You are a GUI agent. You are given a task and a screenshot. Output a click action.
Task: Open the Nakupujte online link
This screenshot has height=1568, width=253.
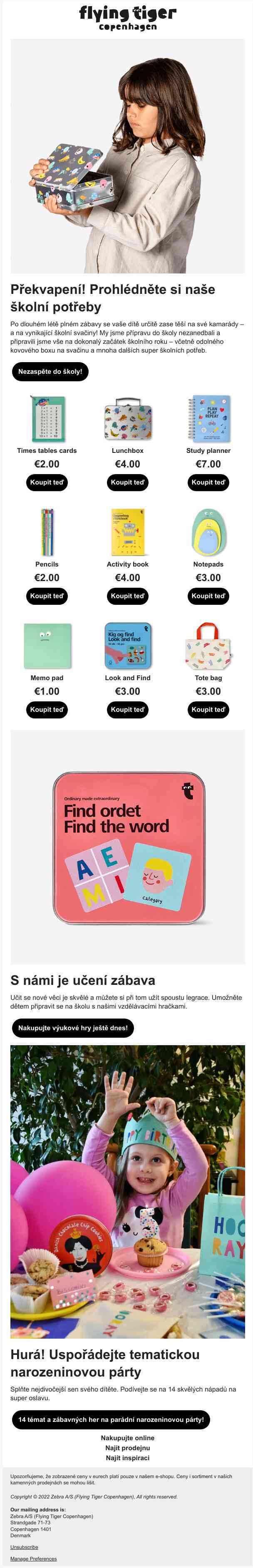(128, 1438)
